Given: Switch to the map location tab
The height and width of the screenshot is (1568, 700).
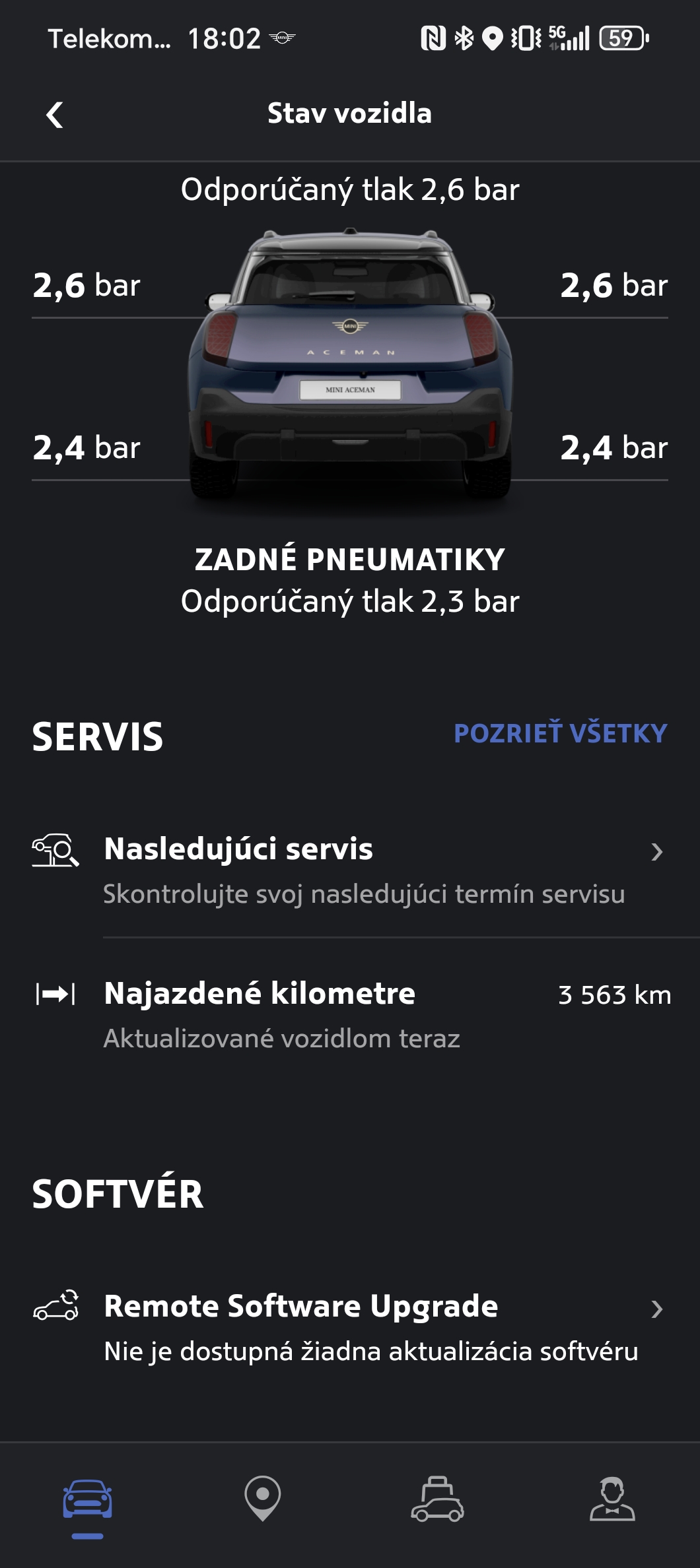Looking at the screenshot, I should click(x=262, y=1499).
